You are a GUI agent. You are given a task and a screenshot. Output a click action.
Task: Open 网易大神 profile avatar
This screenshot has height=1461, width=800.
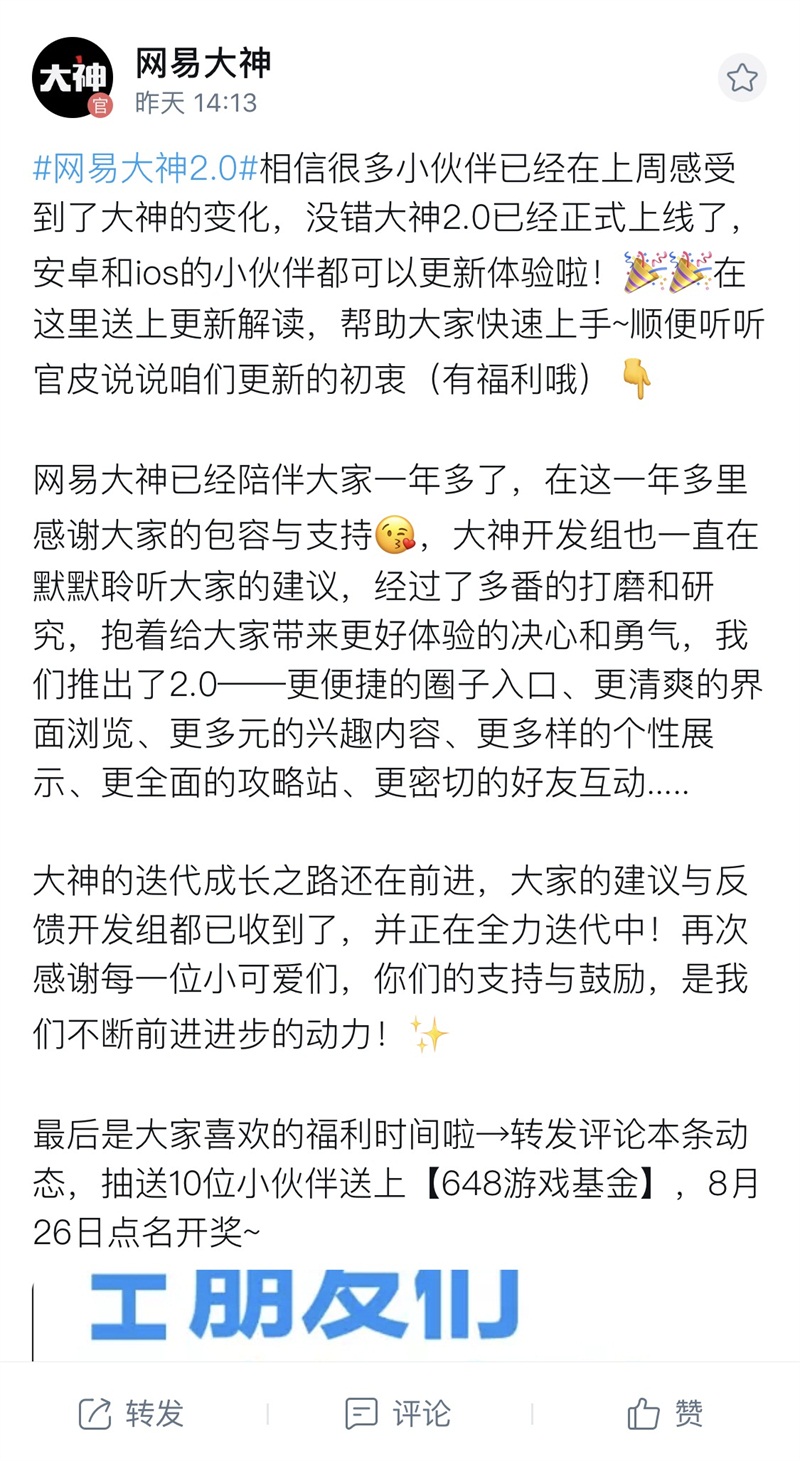pyautogui.click(x=72, y=78)
